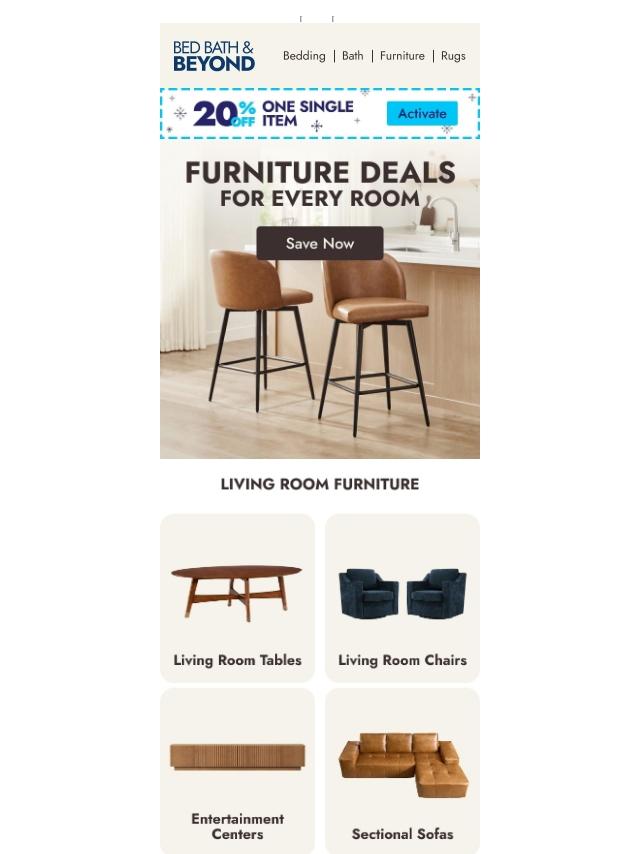This screenshot has height=854, width=640.
Task: Open the Bedding category link
Action: (304, 56)
